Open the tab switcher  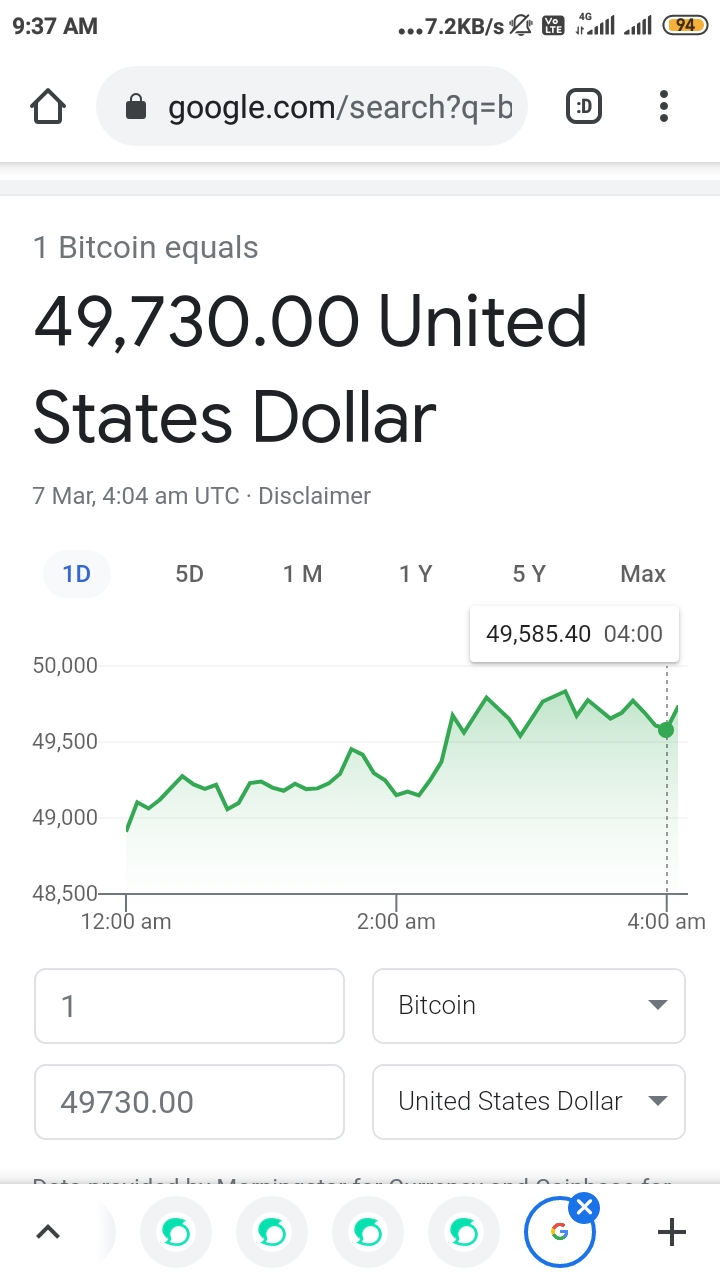[x=584, y=107]
